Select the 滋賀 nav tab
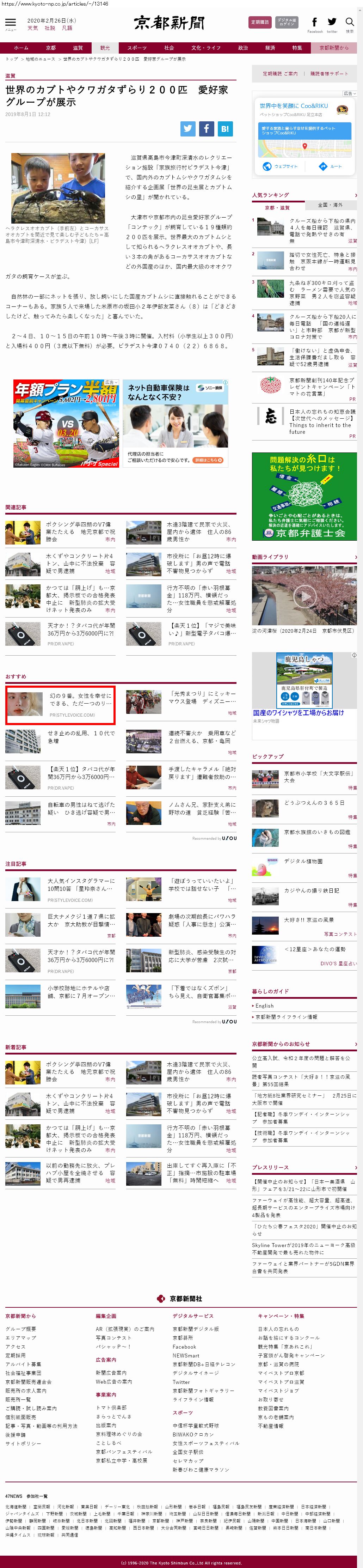 [78, 48]
